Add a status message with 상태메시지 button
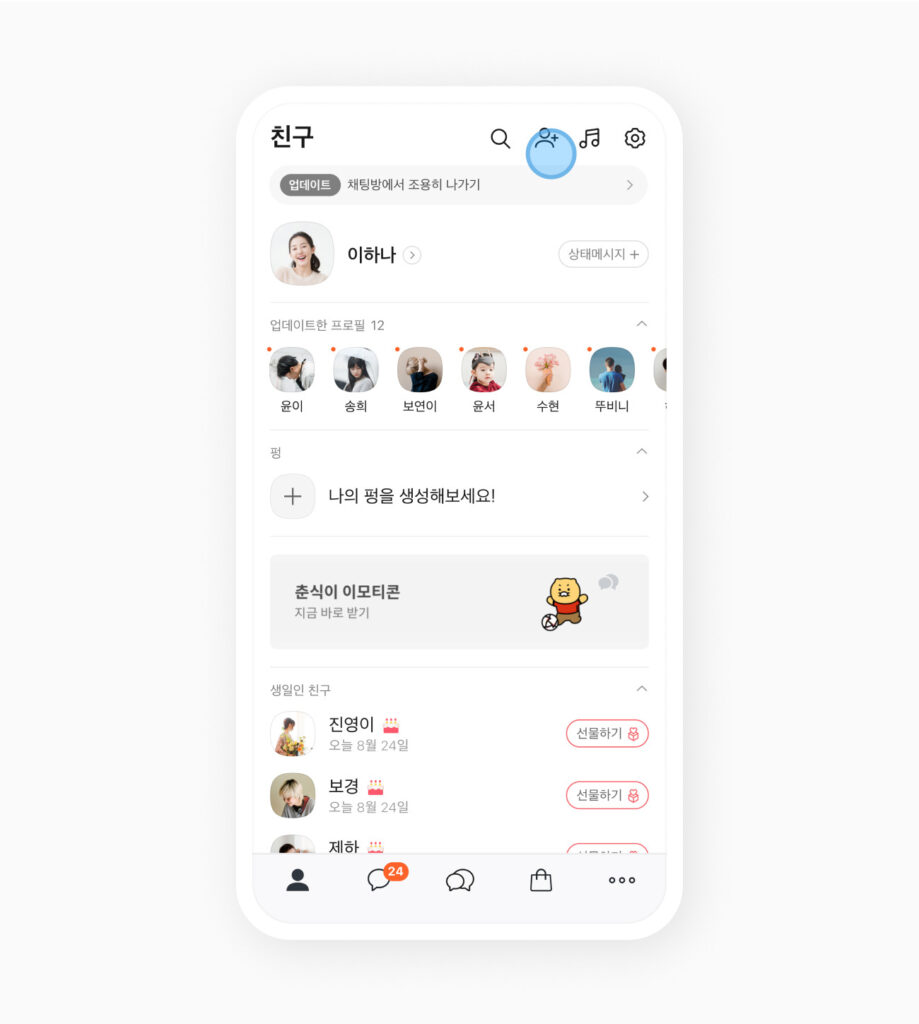The image size is (919, 1024). 603,254
